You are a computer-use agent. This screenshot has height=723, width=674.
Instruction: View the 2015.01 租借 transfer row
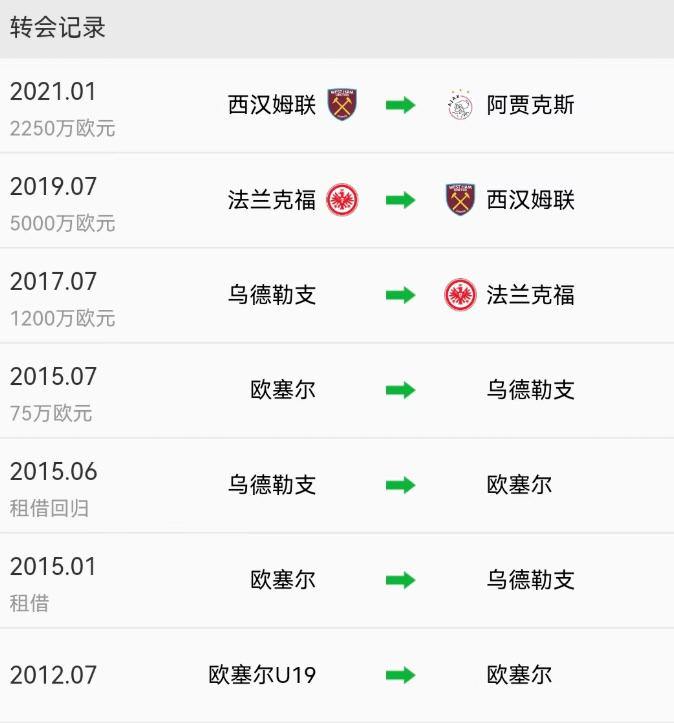[x=337, y=580]
